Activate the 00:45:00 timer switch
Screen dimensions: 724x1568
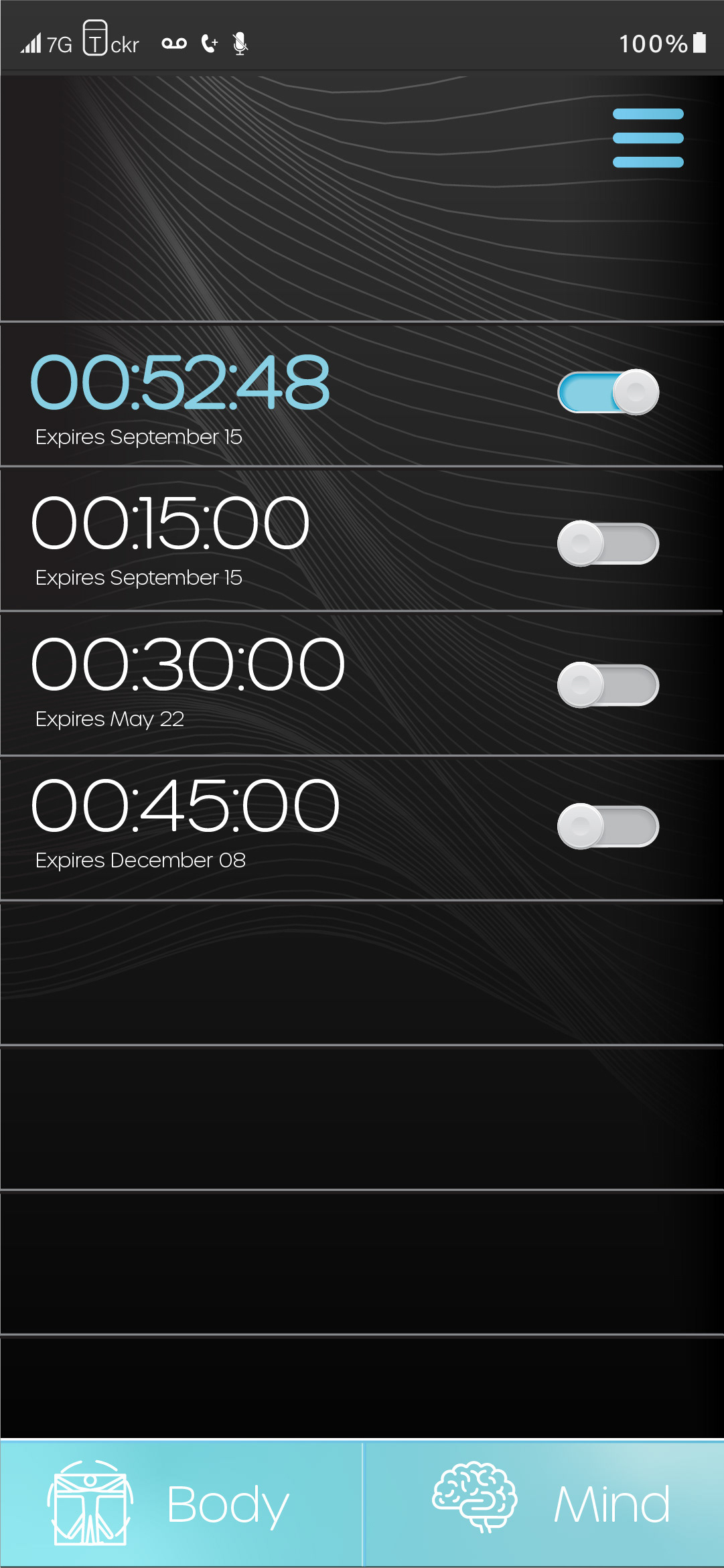(608, 826)
